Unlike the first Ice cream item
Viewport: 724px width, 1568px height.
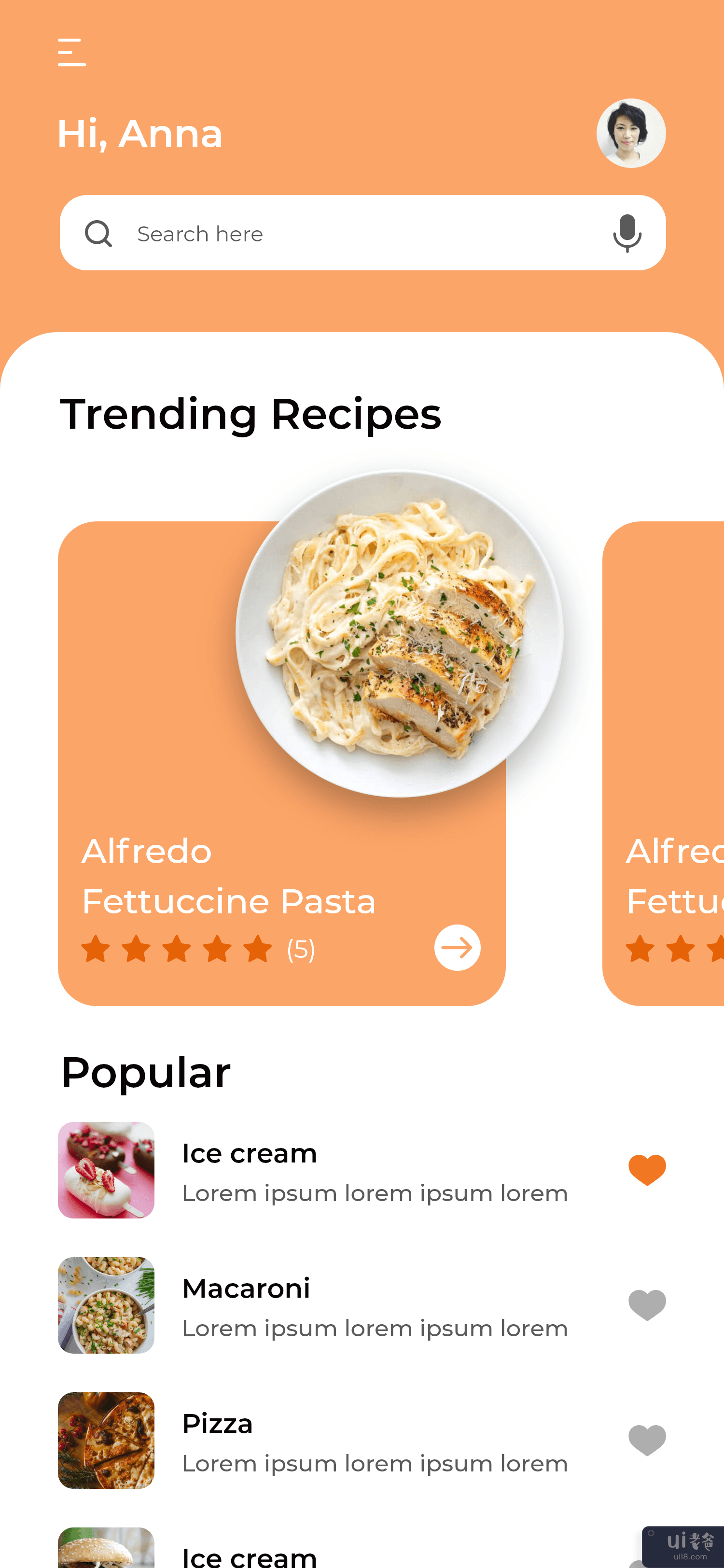(647, 1169)
